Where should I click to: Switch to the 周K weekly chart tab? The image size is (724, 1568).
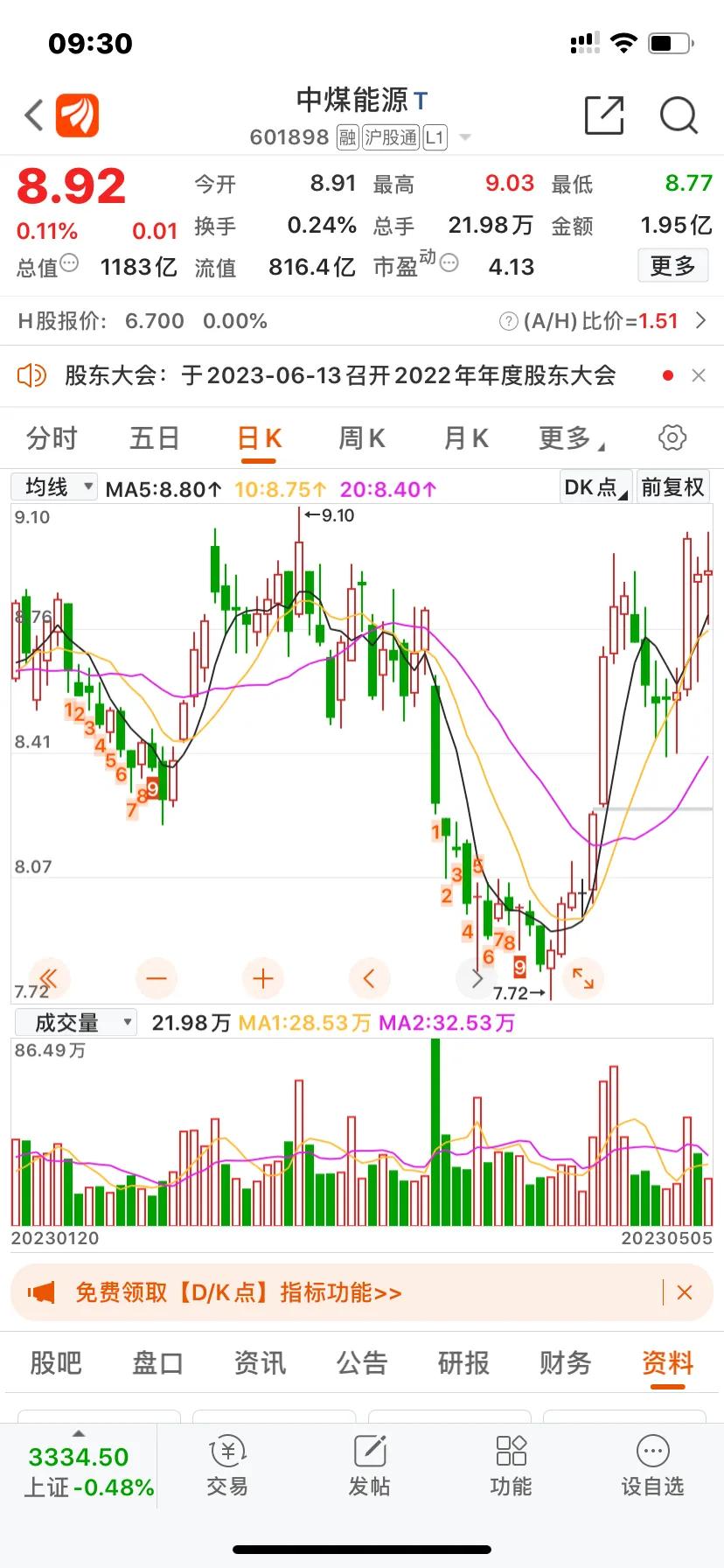pyautogui.click(x=360, y=437)
